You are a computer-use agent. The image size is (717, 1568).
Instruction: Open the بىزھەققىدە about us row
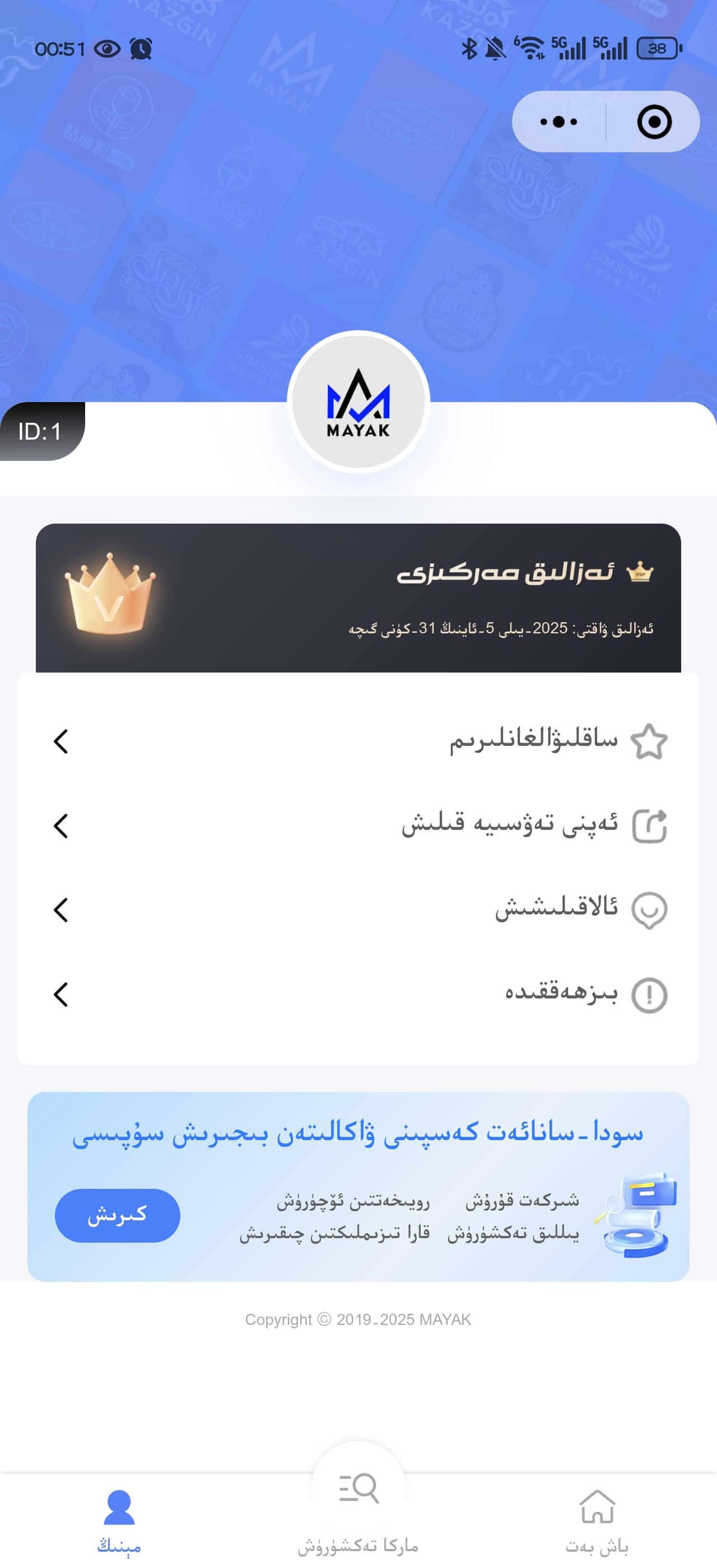358,994
